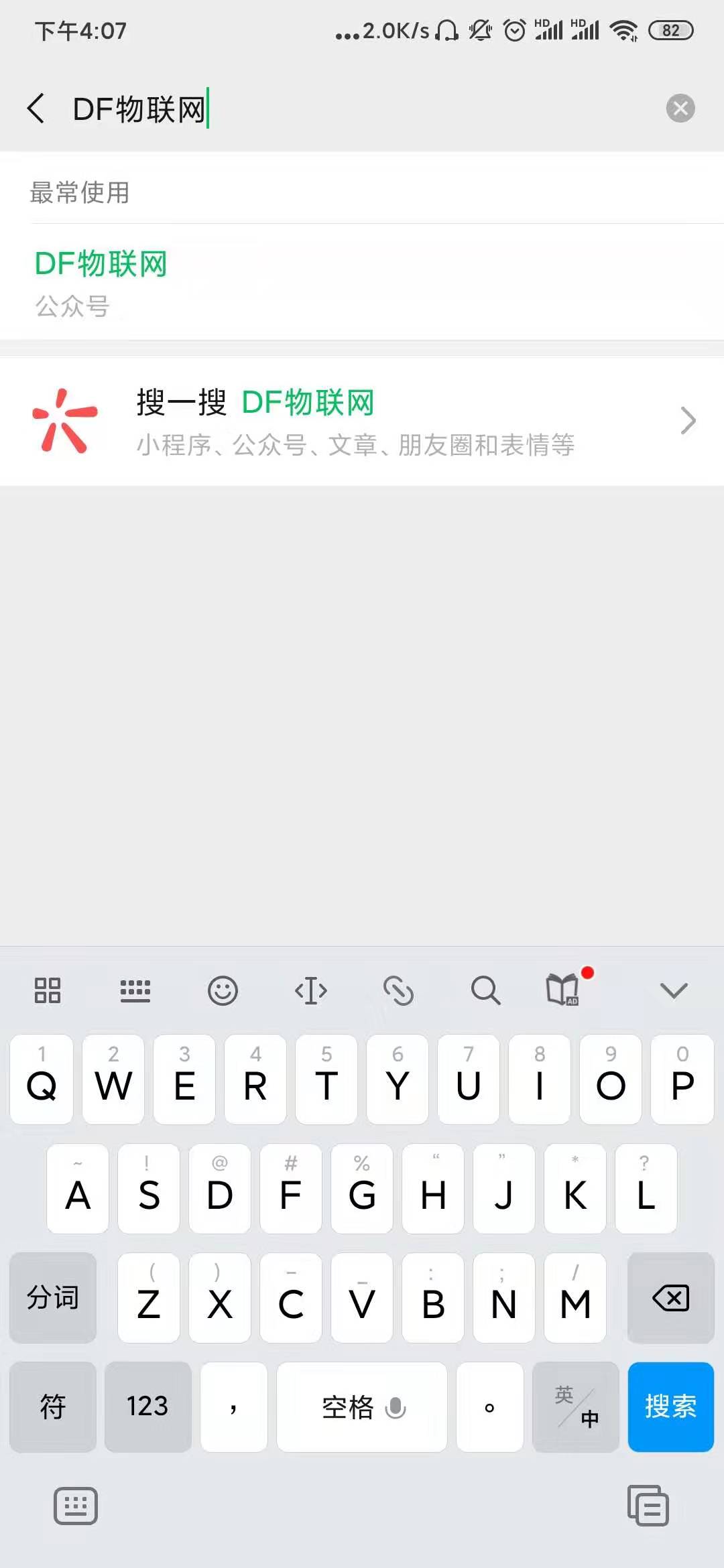Viewport: 724px width, 1568px height.
Task: Tap the 分词 key
Action: [52, 1298]
